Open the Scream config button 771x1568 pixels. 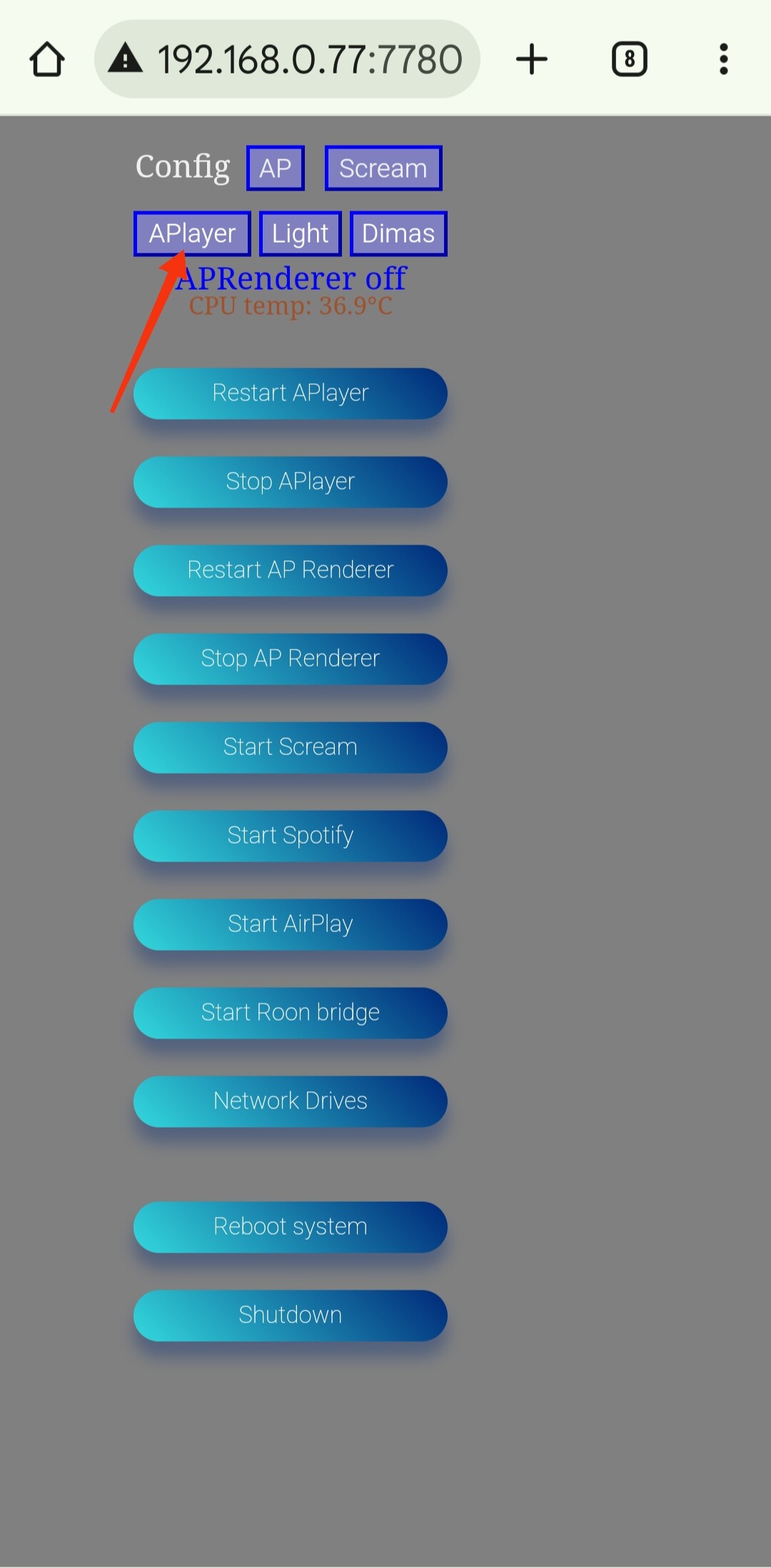[x=383, y=168]
